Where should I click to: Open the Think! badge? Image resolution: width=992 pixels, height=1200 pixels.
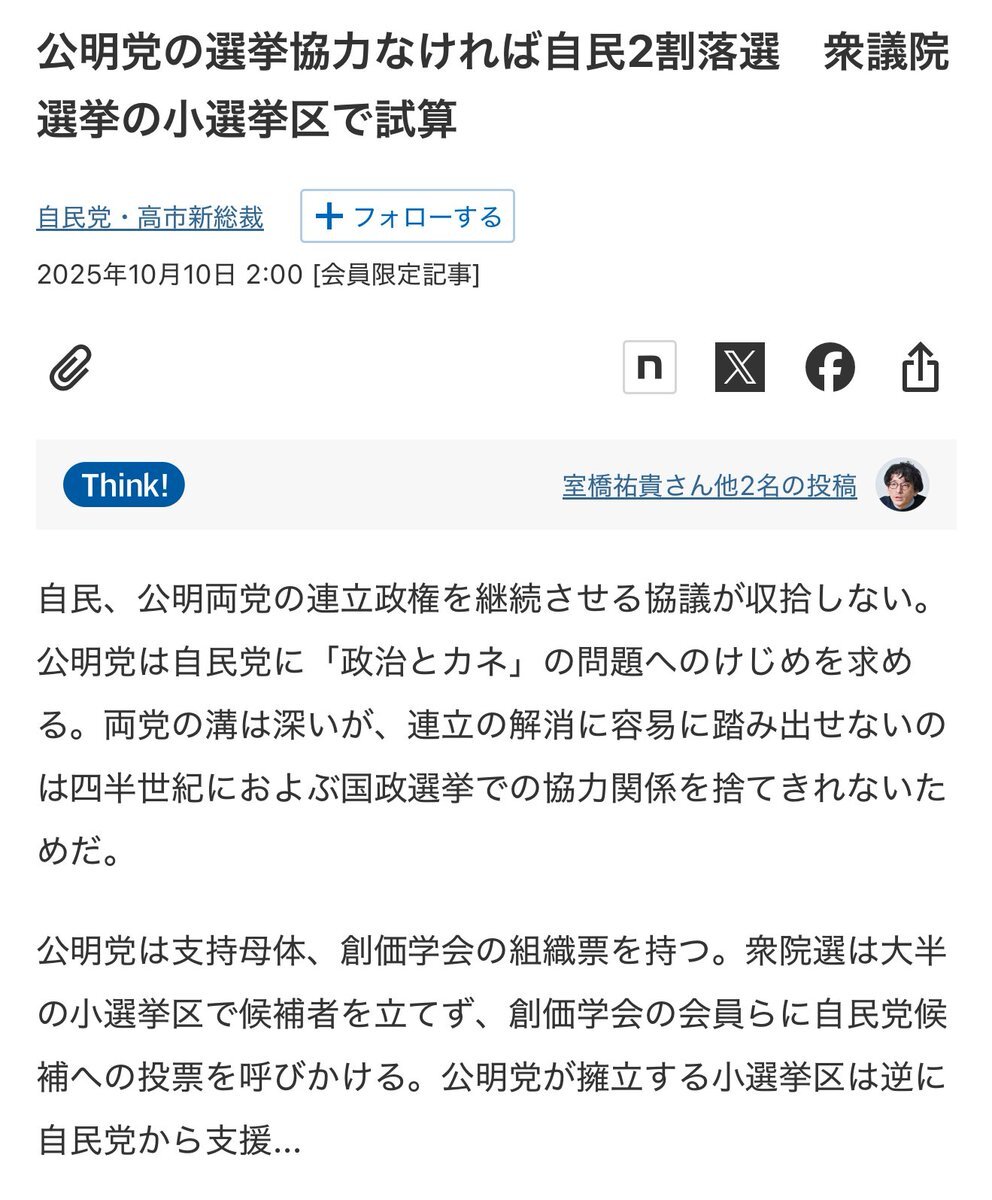(x=124, y=485)
